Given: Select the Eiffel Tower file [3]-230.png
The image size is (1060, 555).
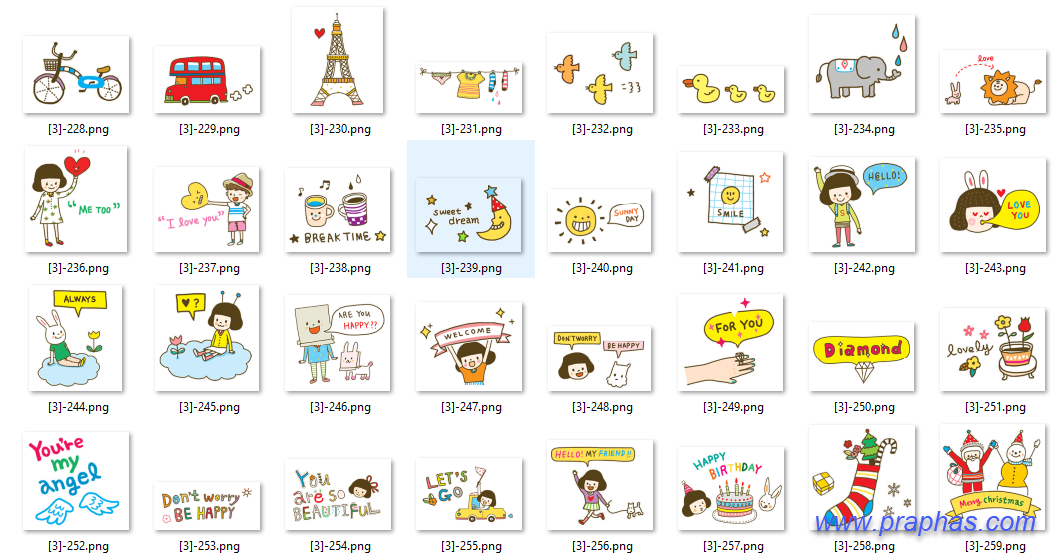Looking at the screenshot, I should pyautogui.click(x=338, y=60).
